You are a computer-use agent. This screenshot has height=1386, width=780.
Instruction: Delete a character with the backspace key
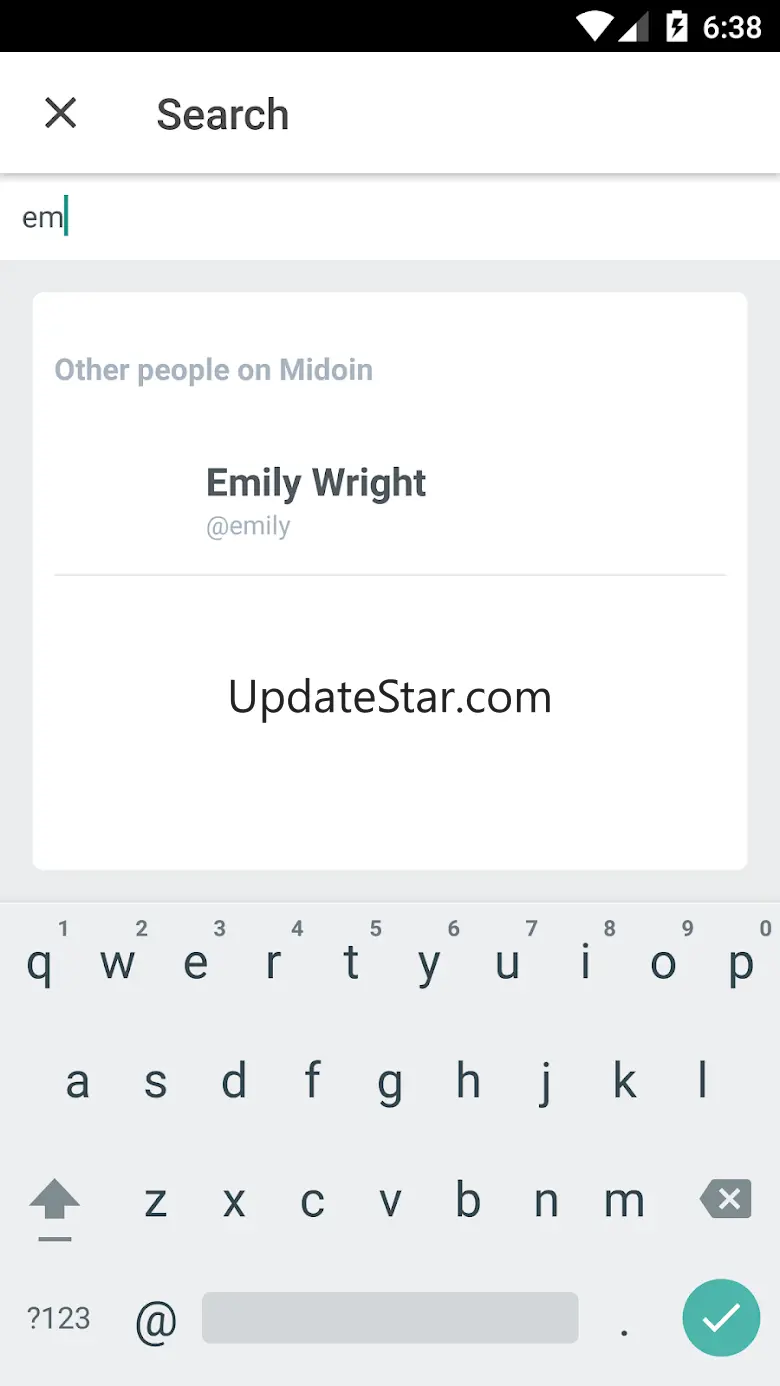point(725,1198)
